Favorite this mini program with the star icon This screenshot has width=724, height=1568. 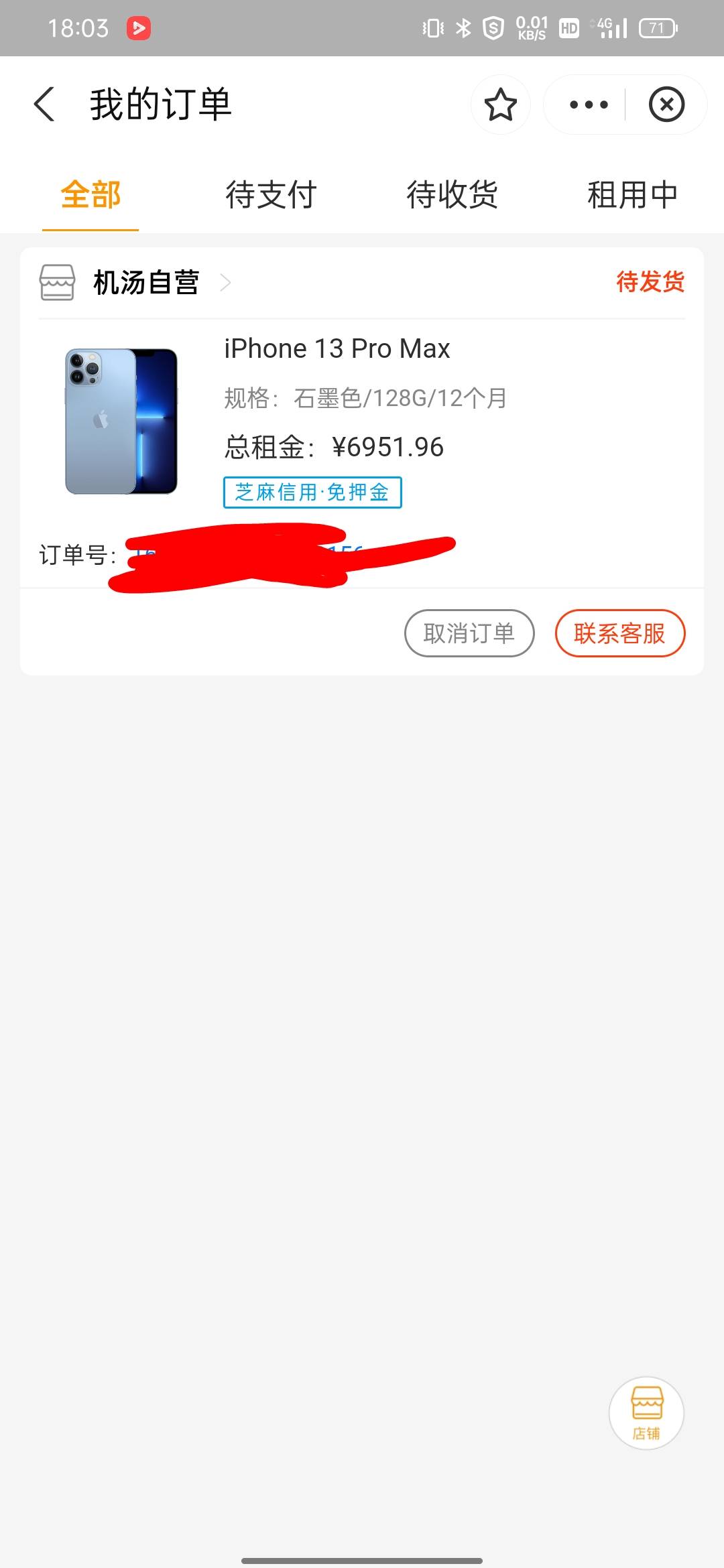coord(501,105)
